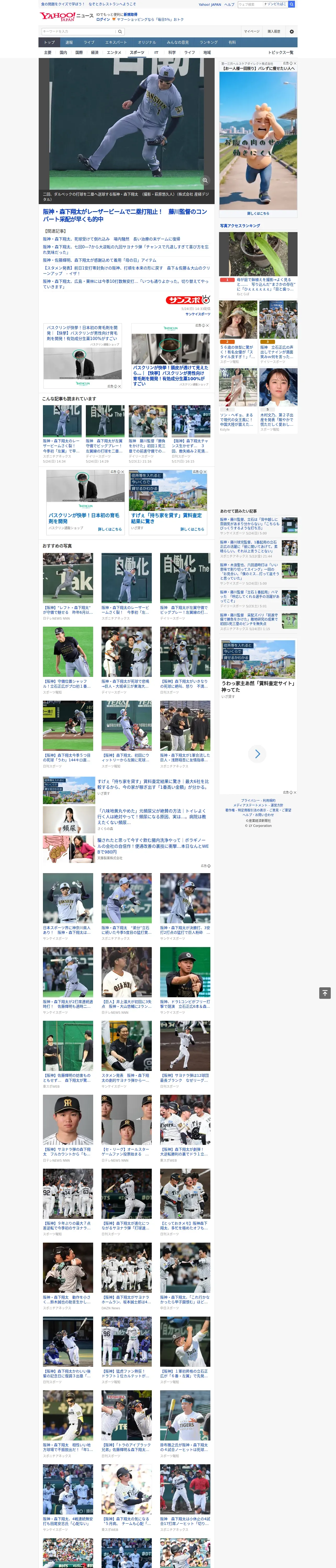Viewport: 336px width, 1568px height.
Task: Open the 頻尿 ad article row
Action: pos(126,820)
